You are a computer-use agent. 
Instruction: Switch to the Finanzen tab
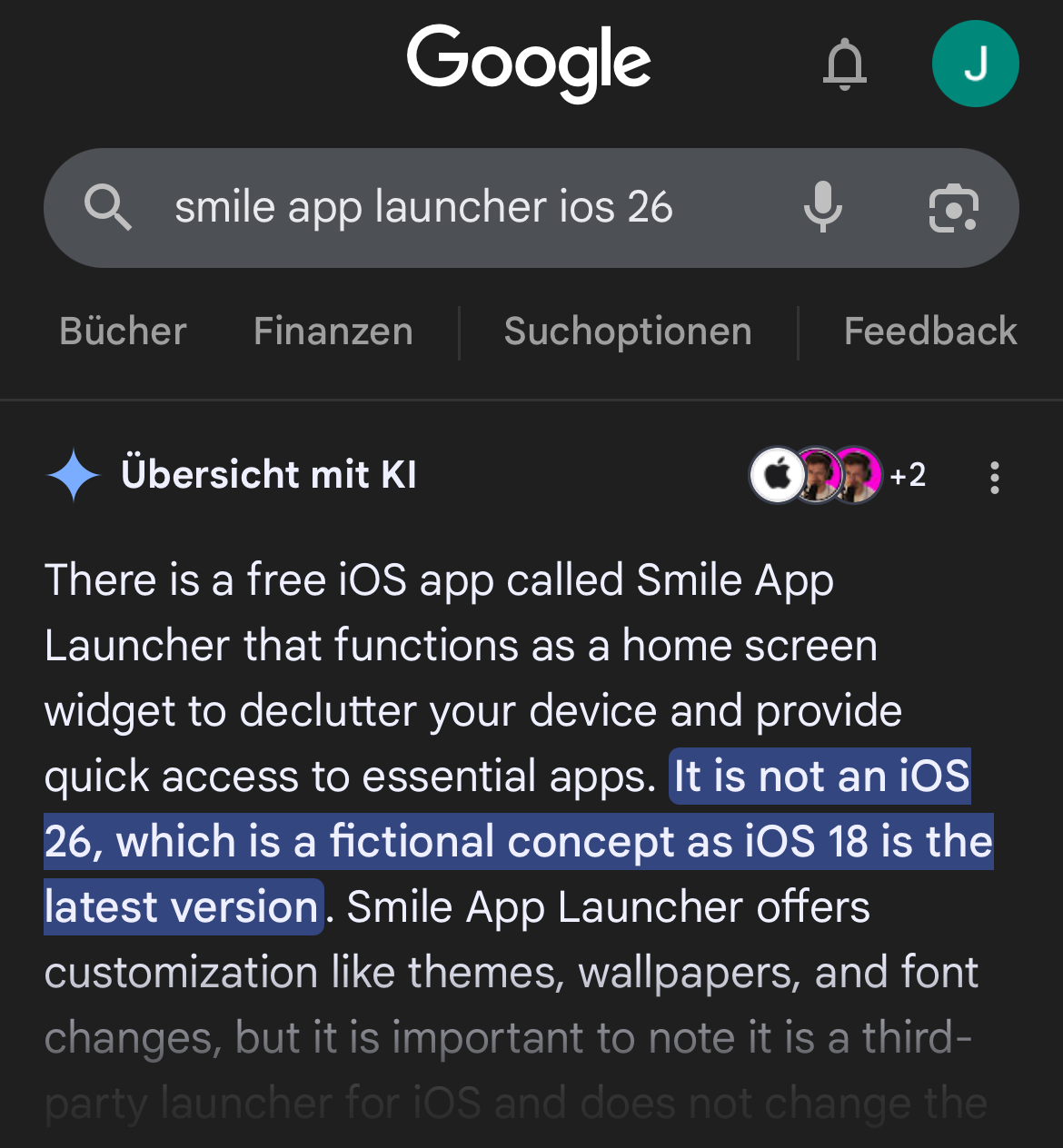click(333, 332)
